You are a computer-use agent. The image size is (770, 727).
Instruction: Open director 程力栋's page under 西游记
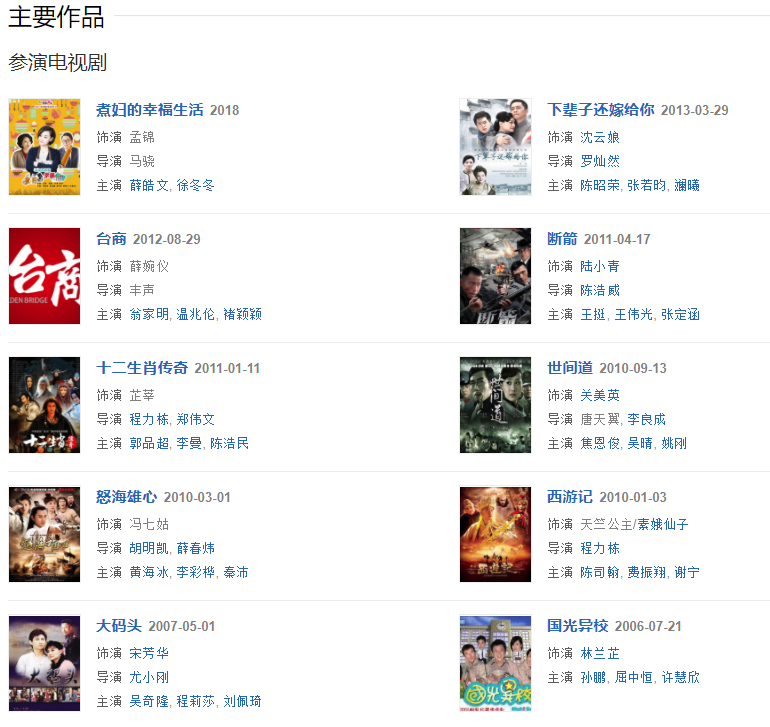(600, 548)
